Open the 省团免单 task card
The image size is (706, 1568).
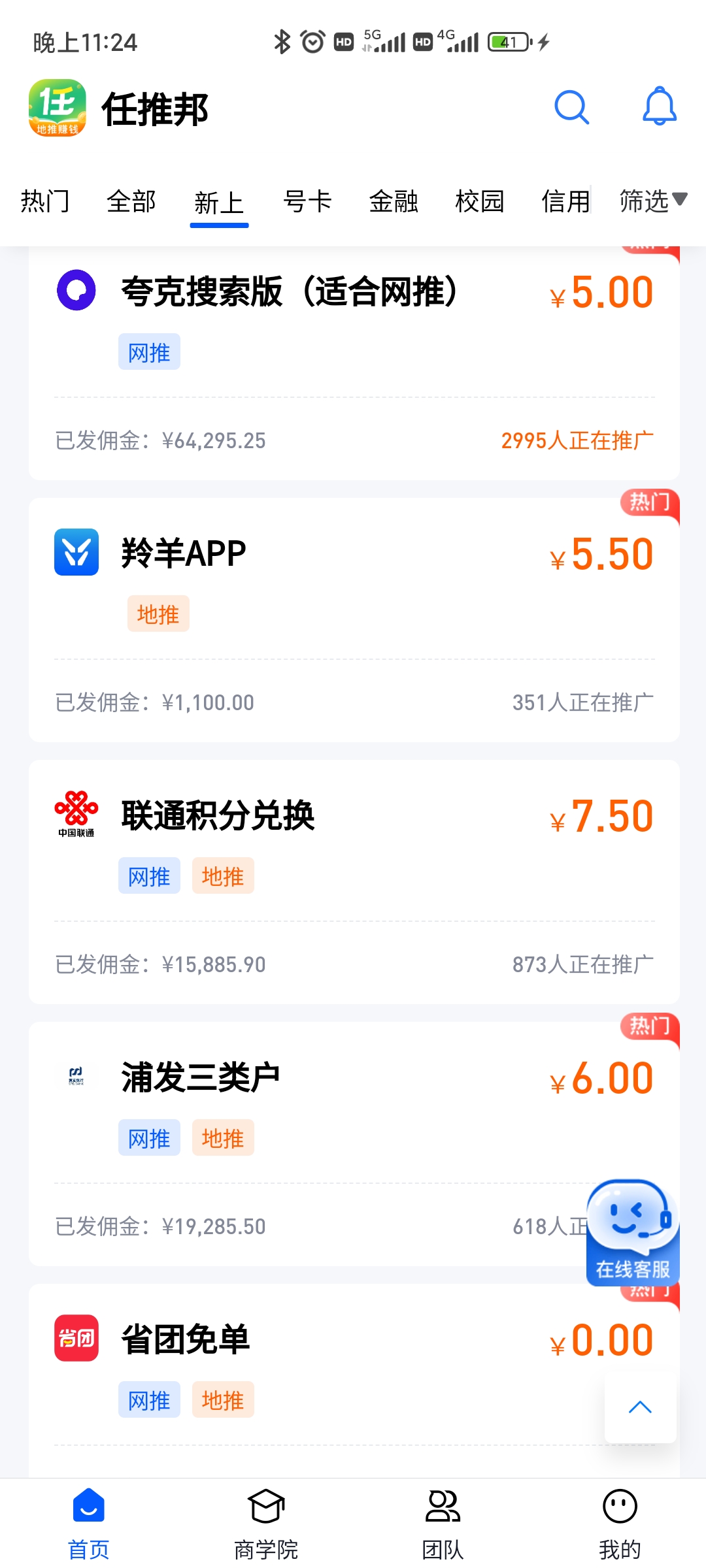[186, 1339]
